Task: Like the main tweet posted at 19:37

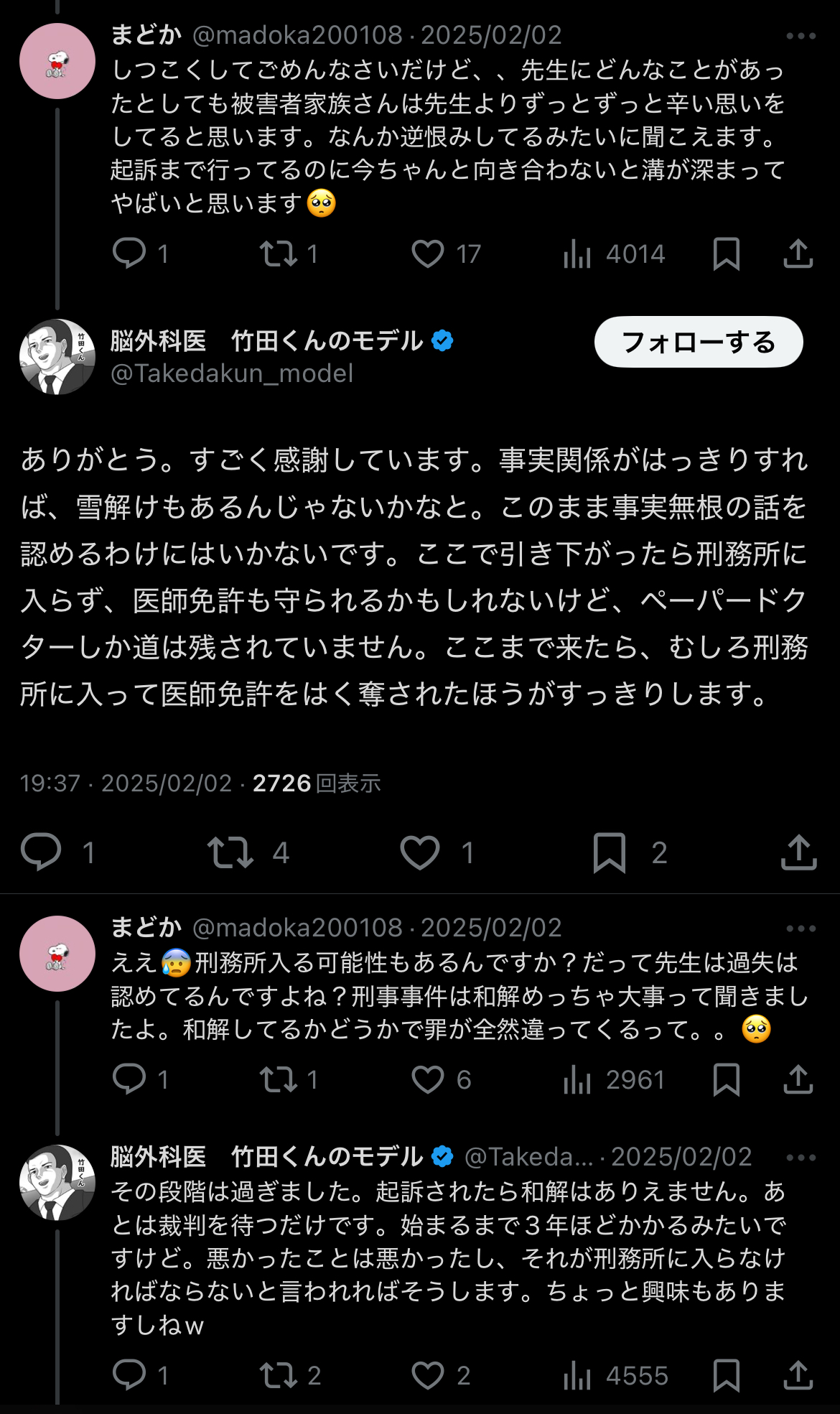Action: click(x=420, y=852)
